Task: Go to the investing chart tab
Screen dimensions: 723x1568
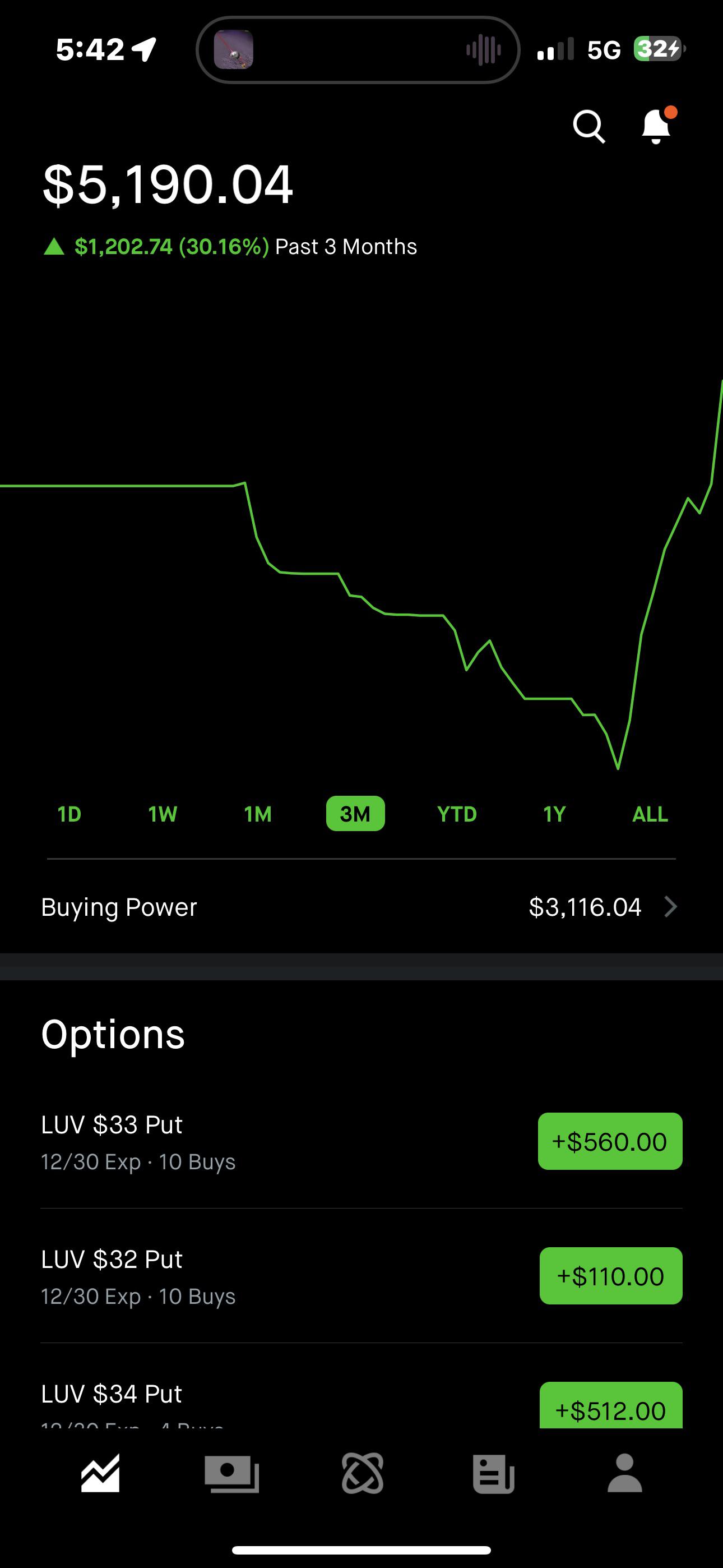Action: click(x=100, y=1473)
